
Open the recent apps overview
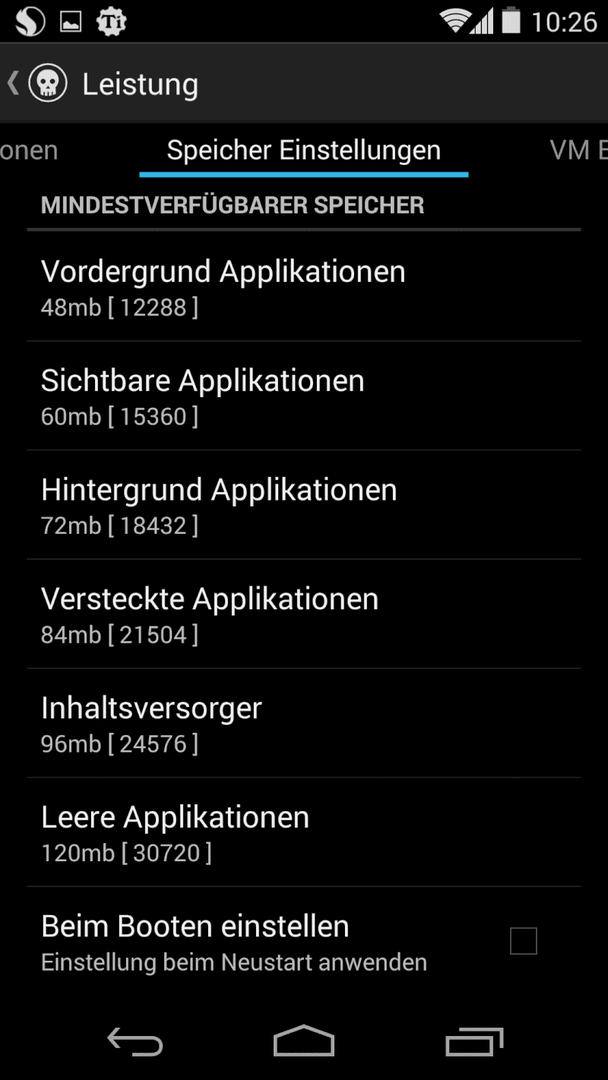click(x=474, y=1041)
